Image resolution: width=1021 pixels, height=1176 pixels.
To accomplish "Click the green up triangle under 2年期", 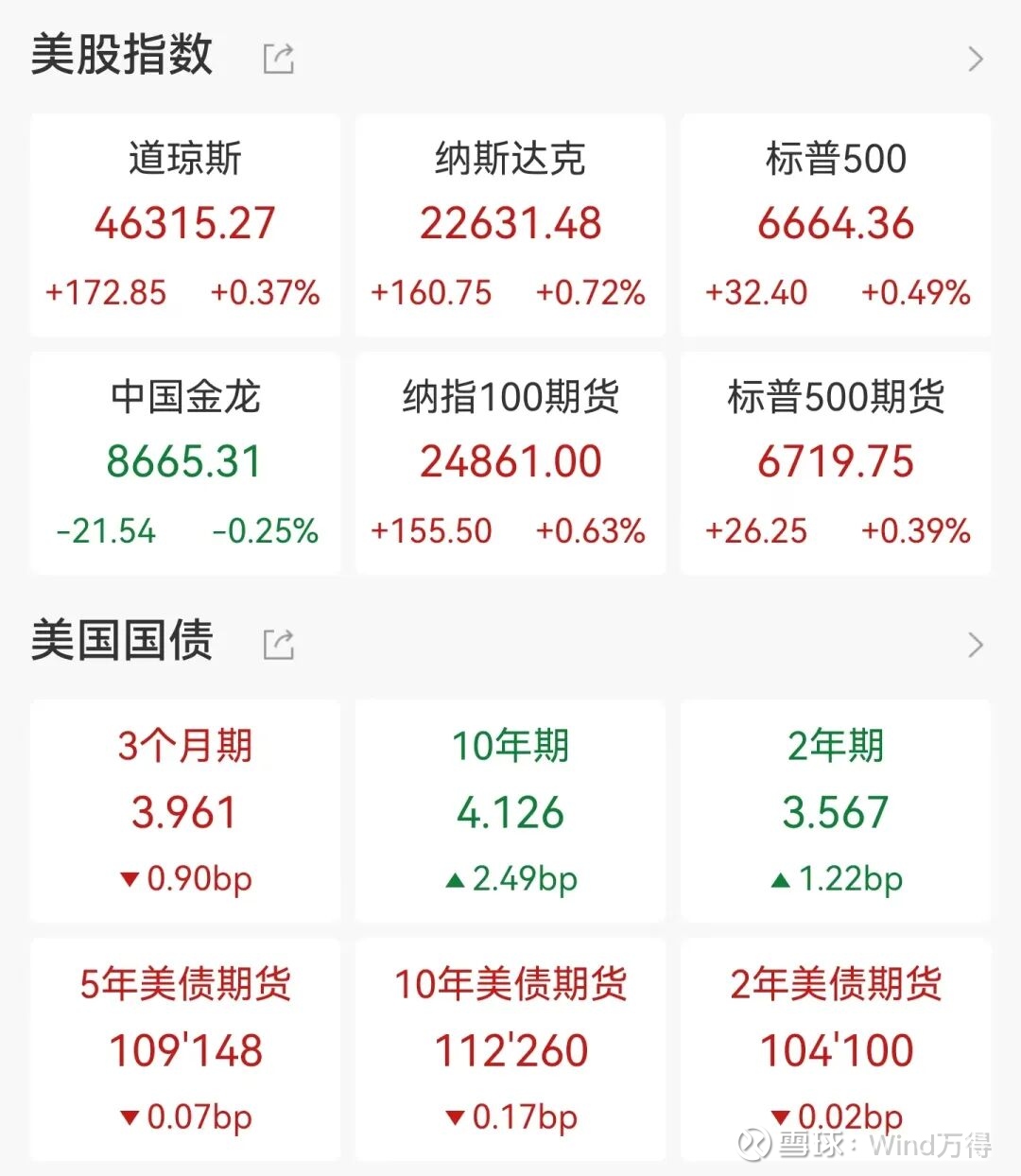I will coord(779,879).
